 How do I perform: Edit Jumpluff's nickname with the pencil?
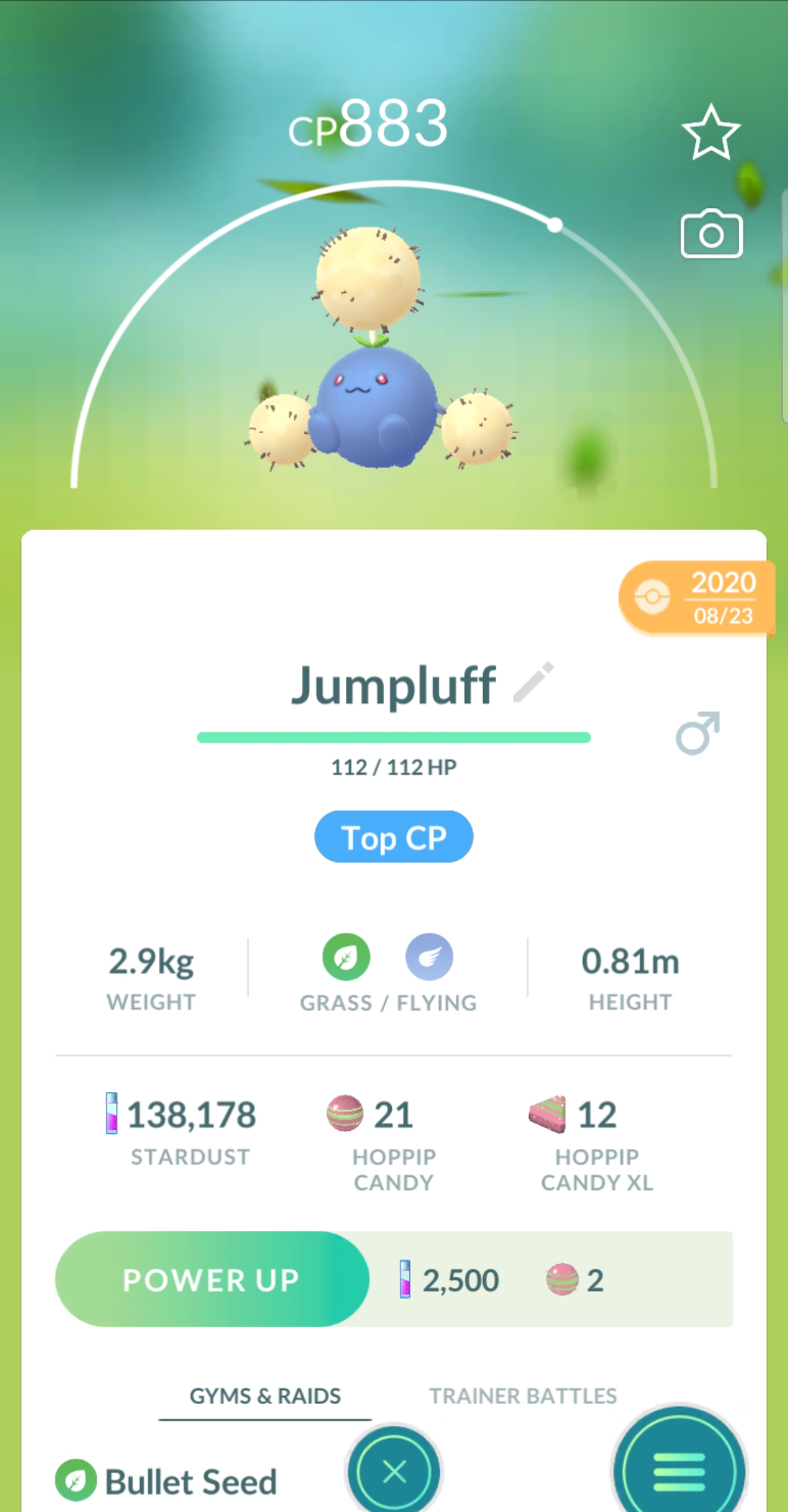coord(534,683)
